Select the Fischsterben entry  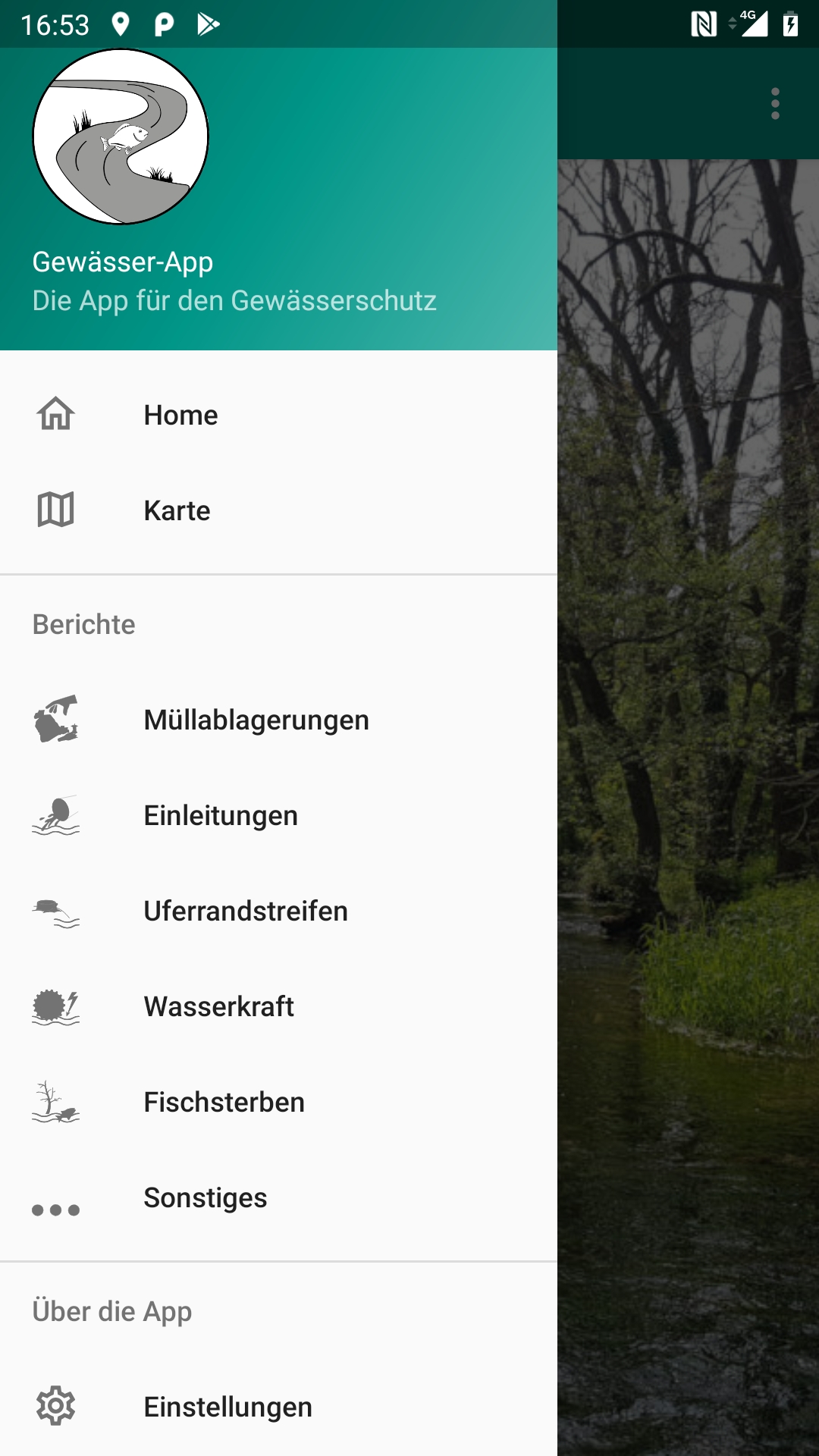click(278, 1102)
